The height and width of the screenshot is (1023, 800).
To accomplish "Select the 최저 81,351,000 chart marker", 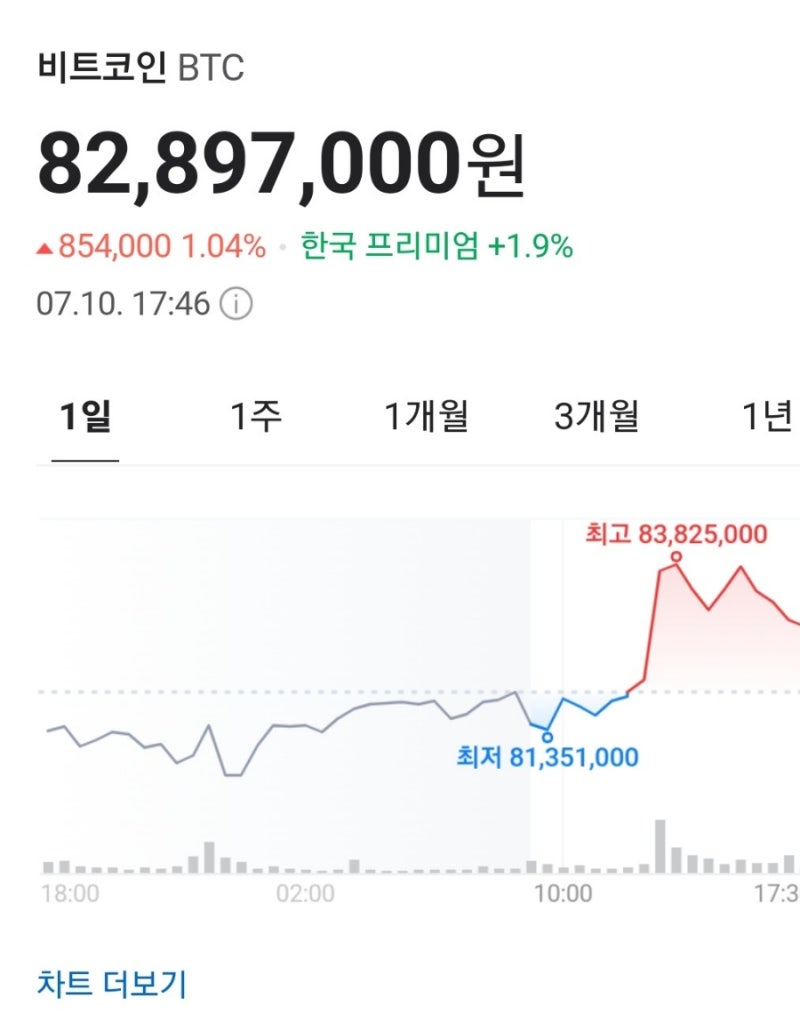I will pyautogui.click(x=546, y=736).
